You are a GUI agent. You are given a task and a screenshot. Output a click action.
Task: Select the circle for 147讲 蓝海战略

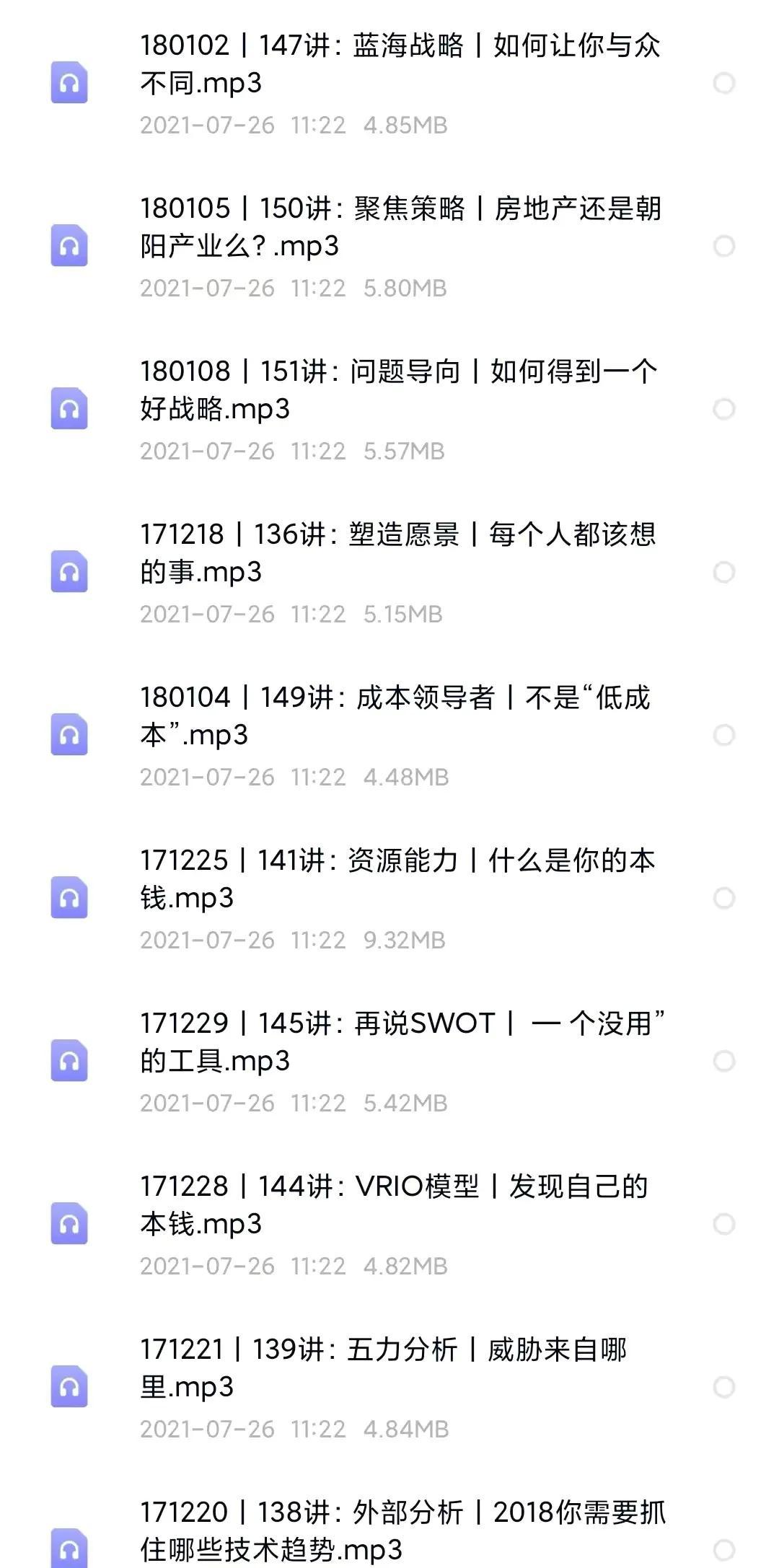pyautogui.click(x=723, y=83)
